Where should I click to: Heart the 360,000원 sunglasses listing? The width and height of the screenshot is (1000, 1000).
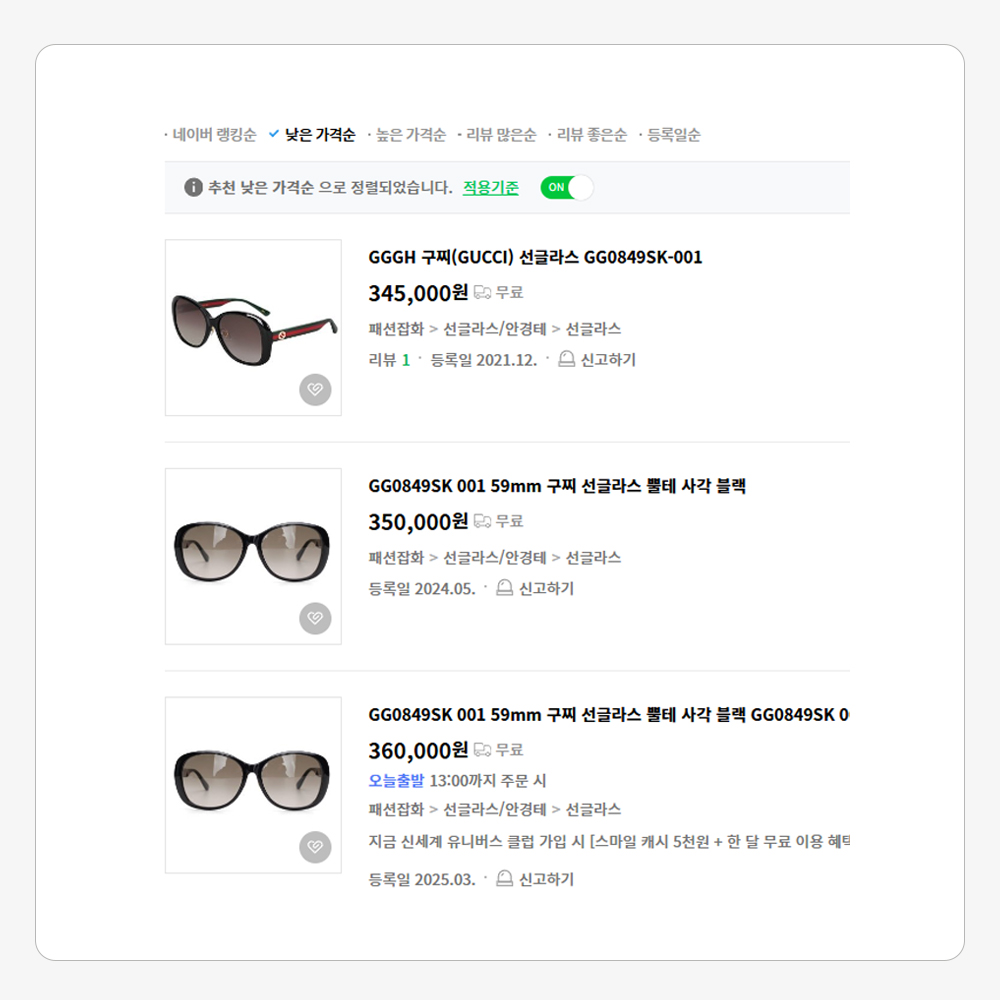click(x=315, y=847)
